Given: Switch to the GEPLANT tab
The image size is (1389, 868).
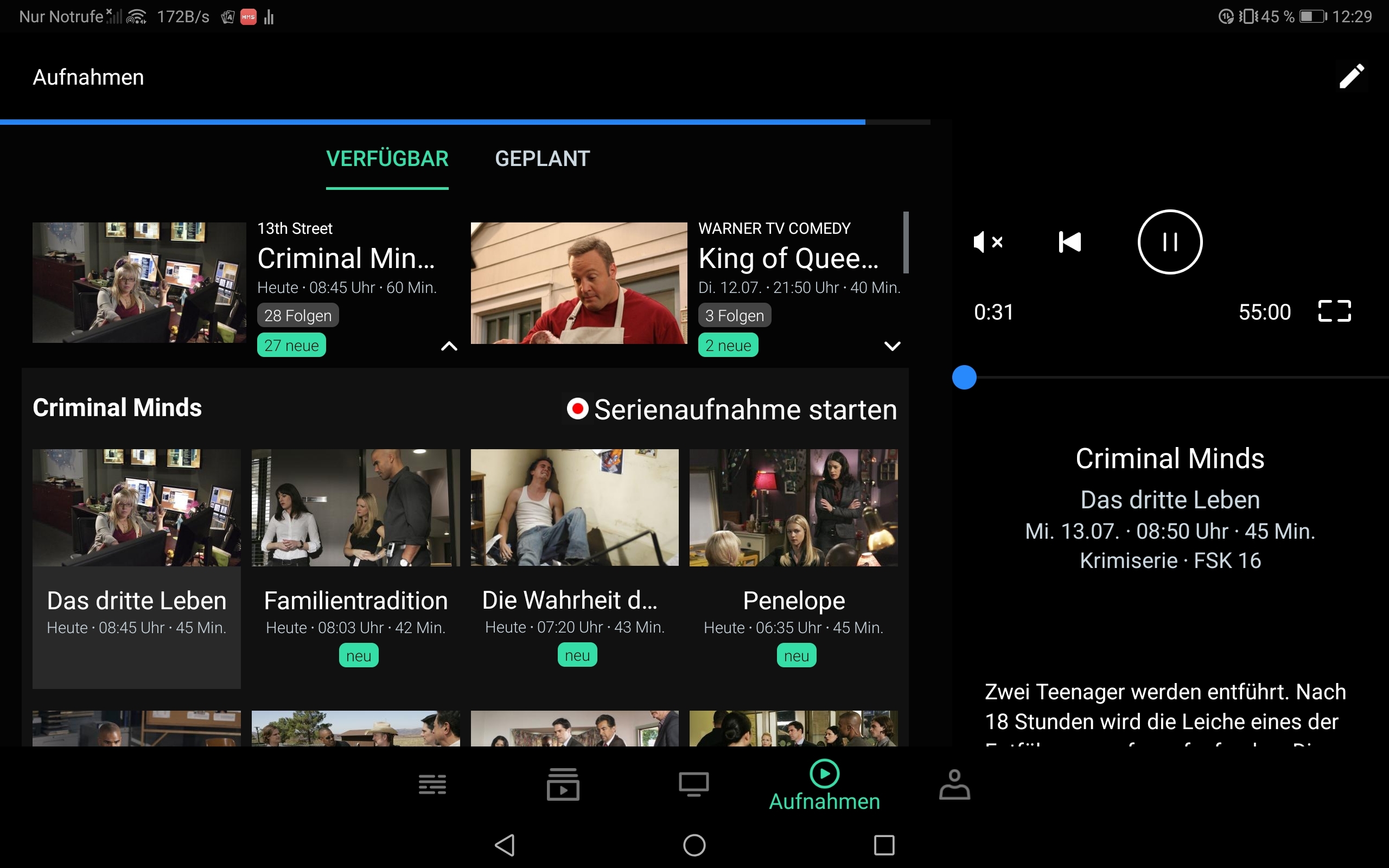Looking at the screenshot, I should pos(542,159).
